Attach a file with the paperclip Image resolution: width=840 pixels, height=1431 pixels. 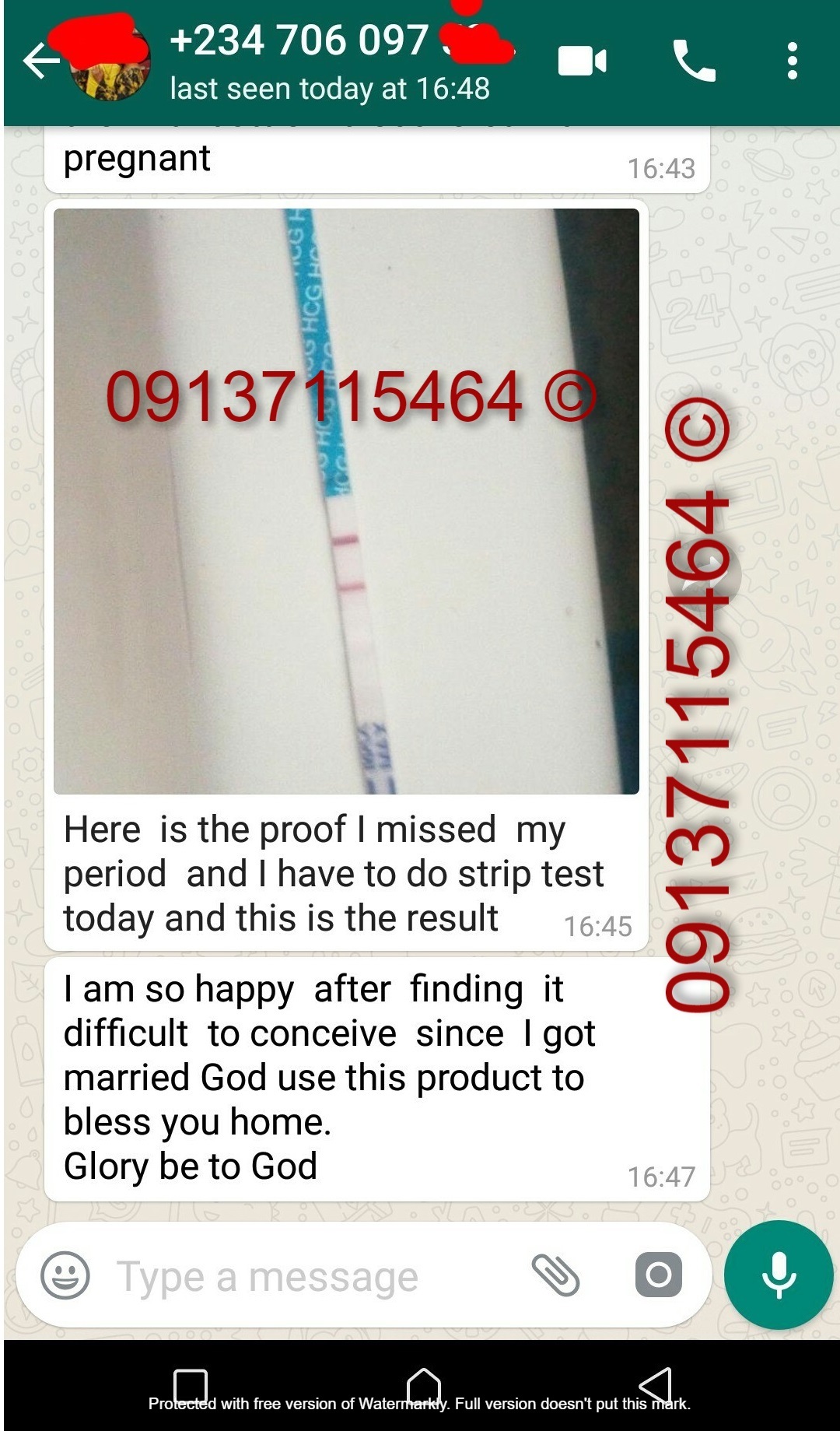[x=555, y=1275]
